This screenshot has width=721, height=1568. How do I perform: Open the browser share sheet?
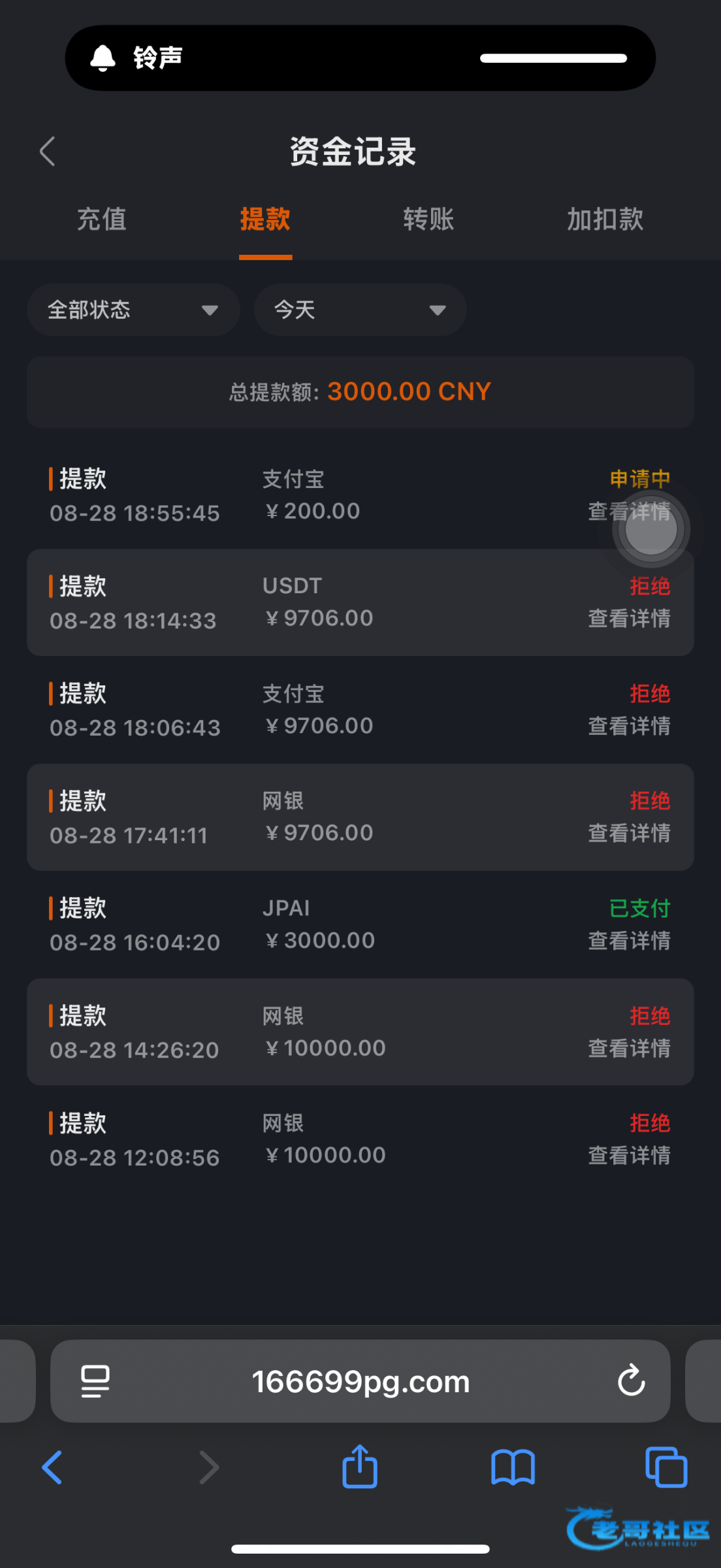(360, 1467)
